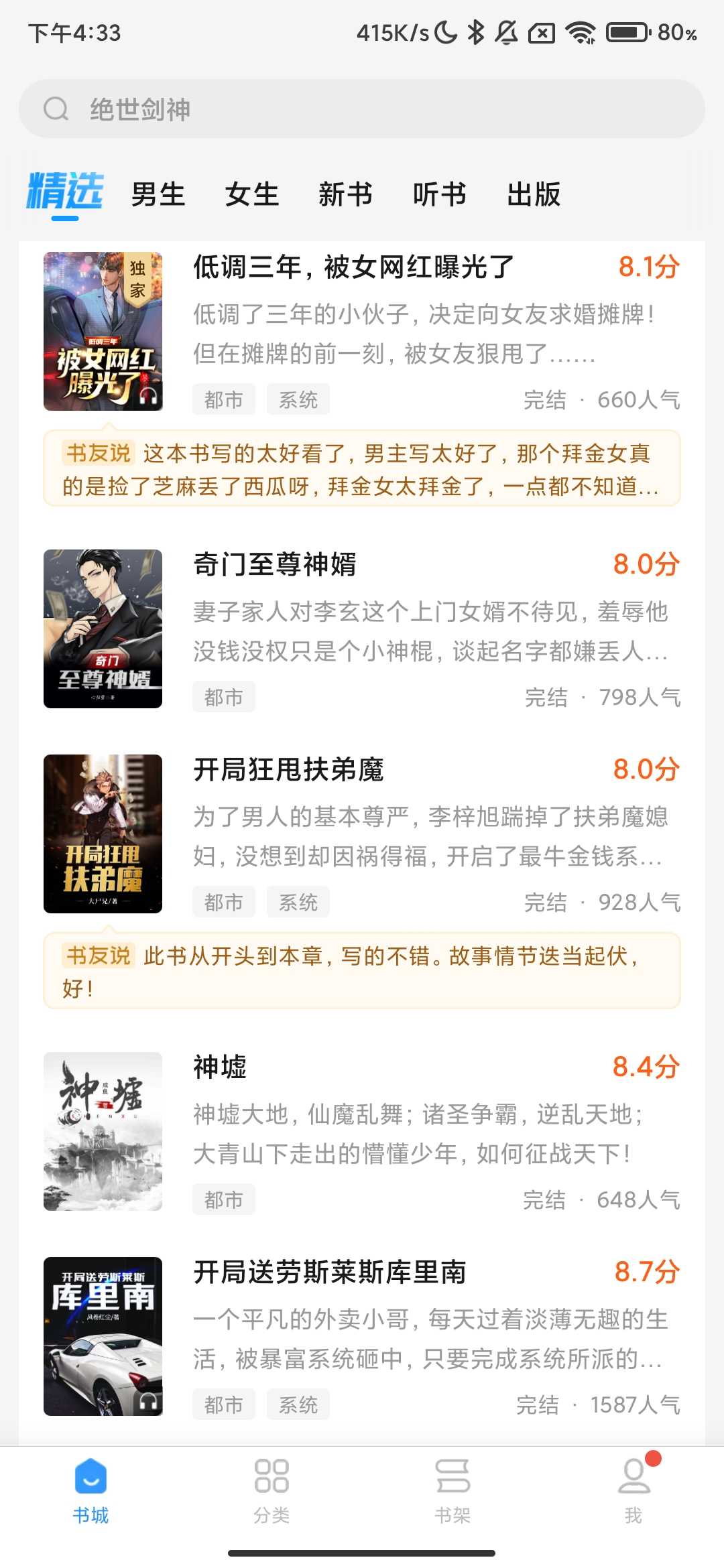Viewport: 724px width, 1568px height.
Task: Open the book 低调三年,被女网红曝光了
Action: tap(353, 267)
